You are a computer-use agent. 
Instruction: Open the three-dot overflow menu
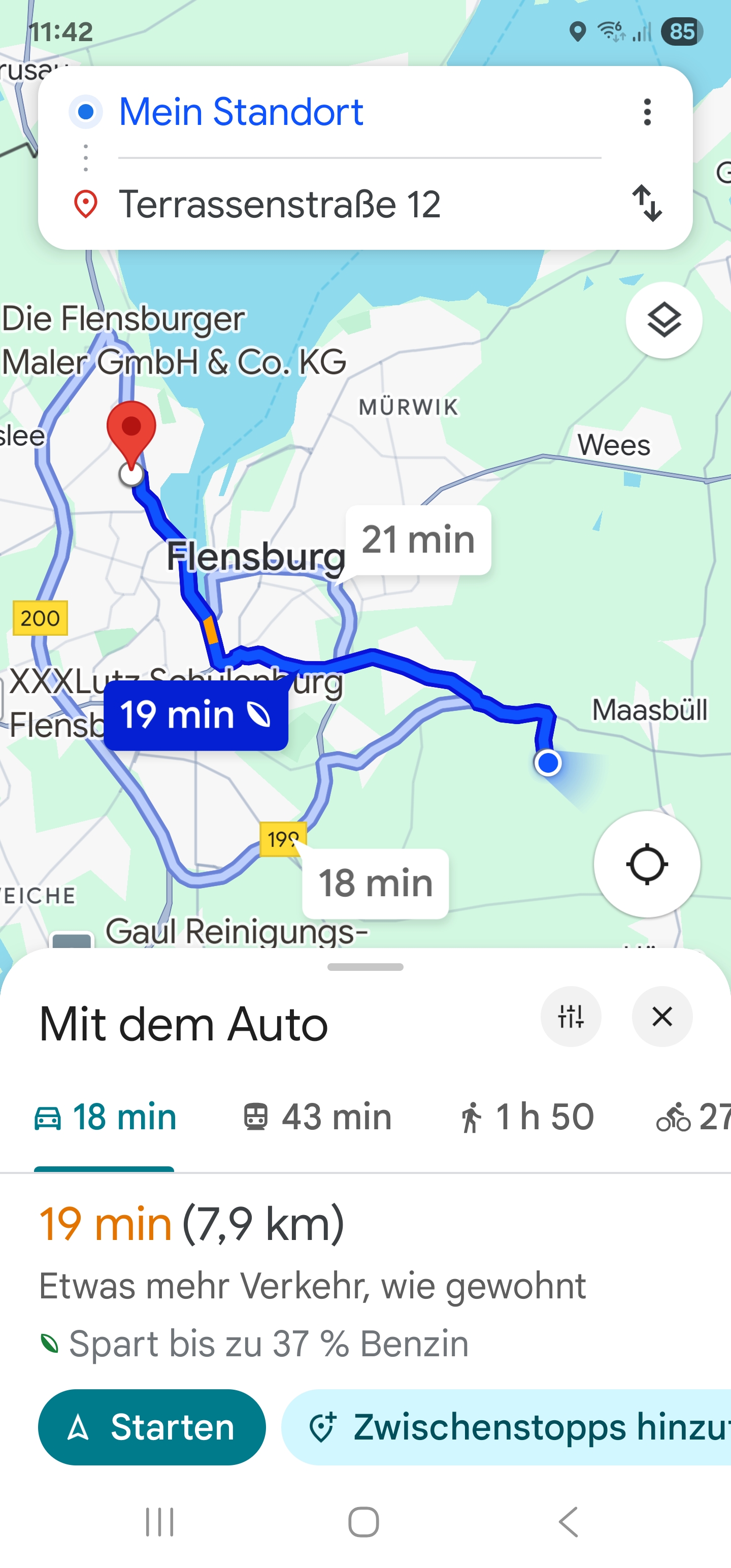tap(647, 111)
